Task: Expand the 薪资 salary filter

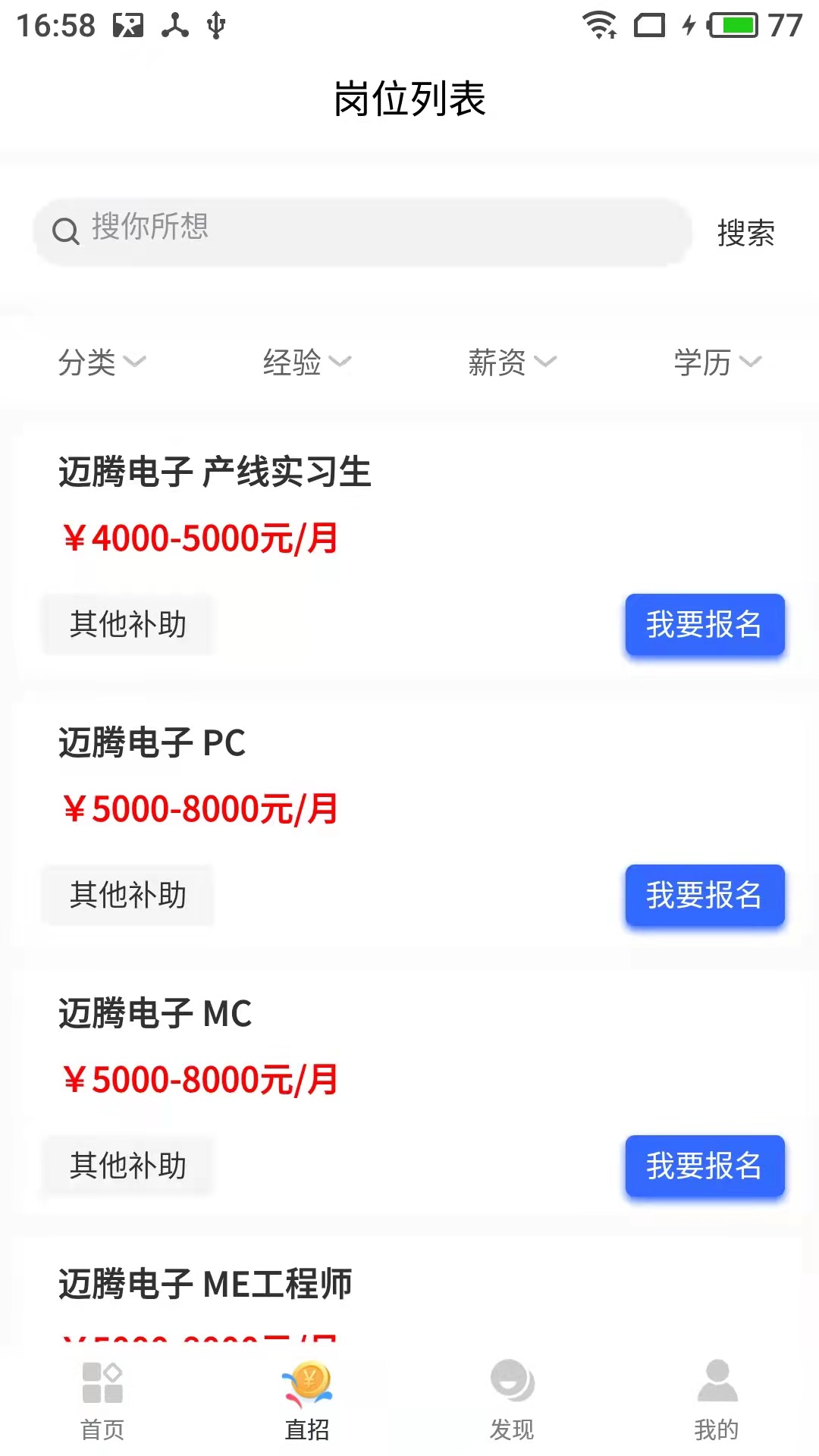Action: click(513, 363)
